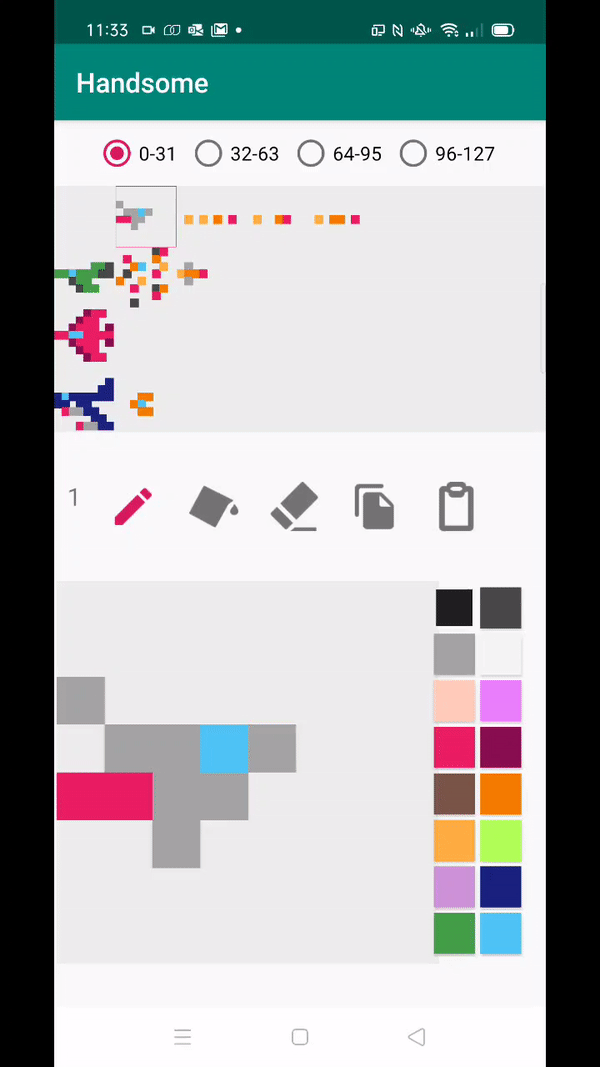This screenshot has width=600, height=1067.
Task: Select the light blue swatch
Action: click(x=501, y=934)
